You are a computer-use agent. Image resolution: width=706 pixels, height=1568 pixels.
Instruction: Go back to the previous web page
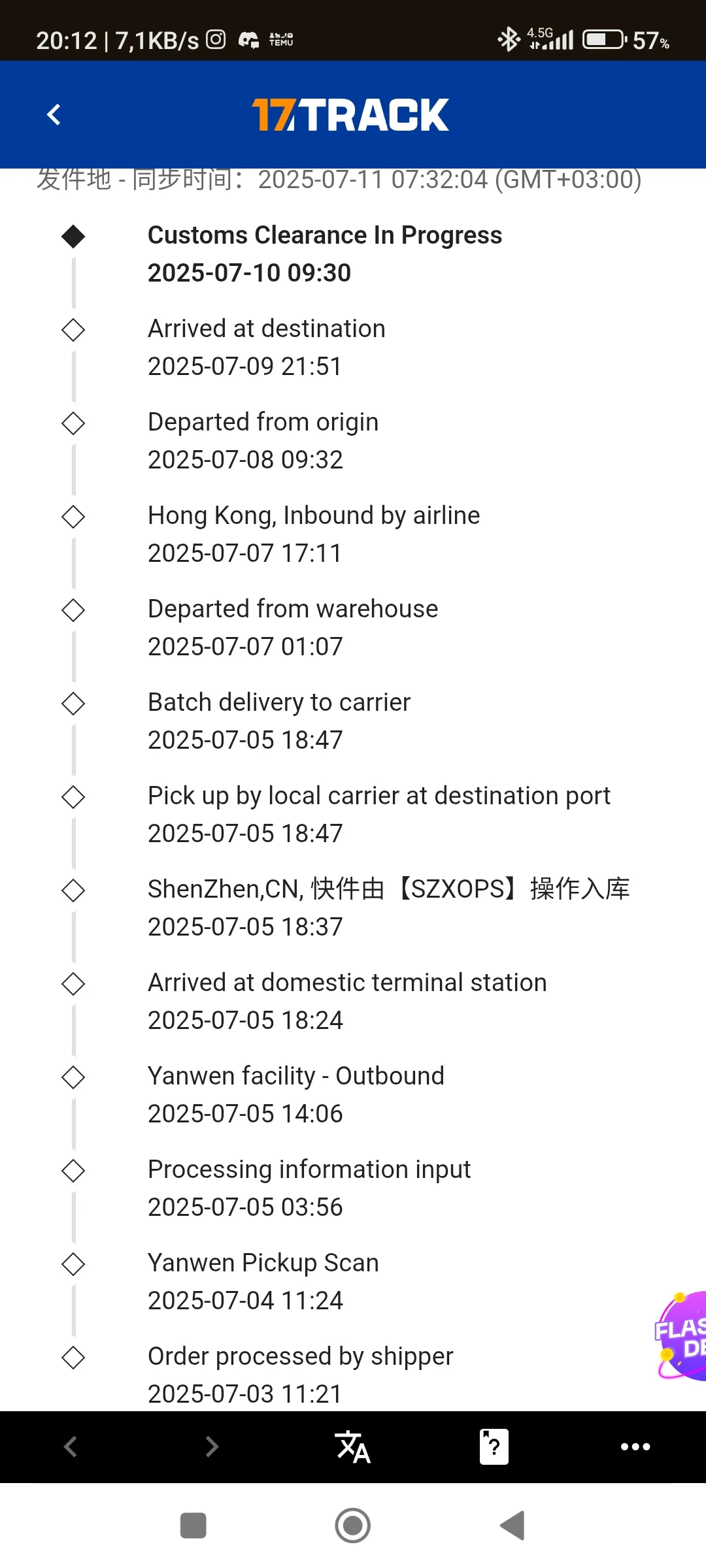pyautogui.click(x=71, y=1446)
